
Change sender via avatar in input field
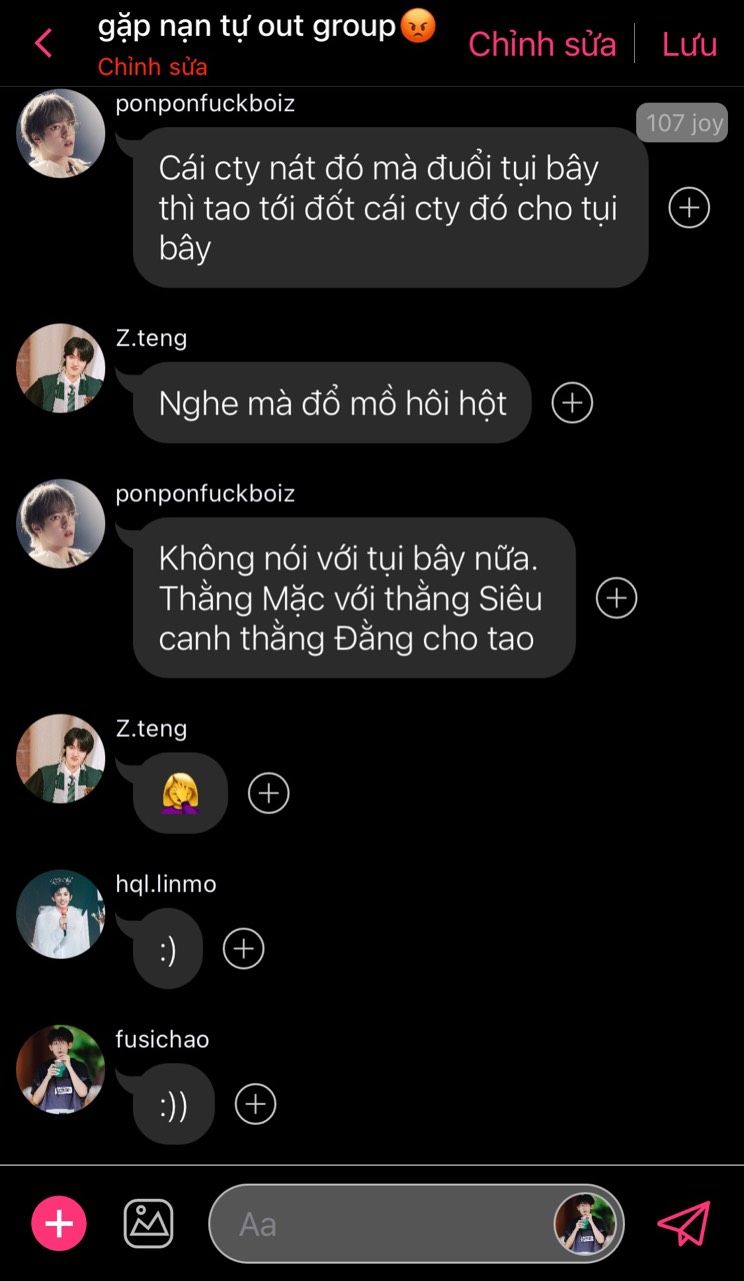pyautogui.click(x=586, y=1224)
